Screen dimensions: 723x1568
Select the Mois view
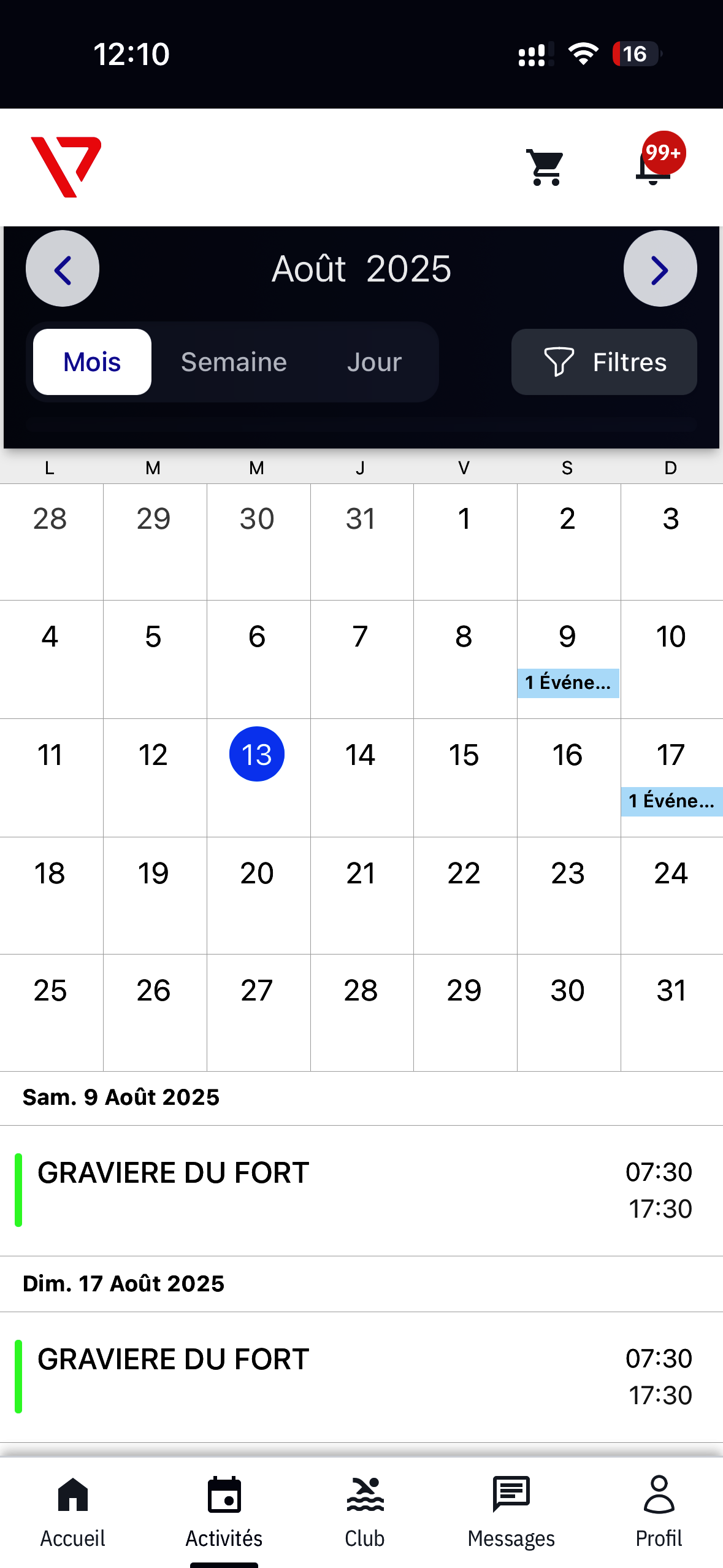pyautogui.click(x=92, y=362)
